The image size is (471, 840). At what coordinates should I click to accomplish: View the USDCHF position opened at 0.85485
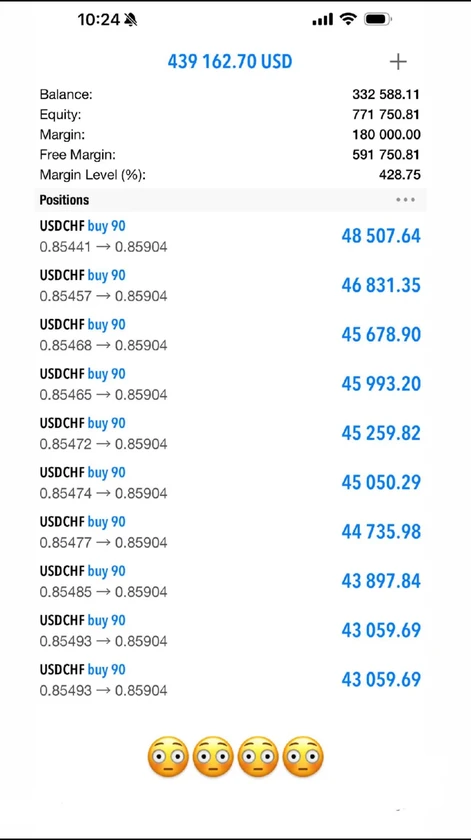coord(230,581)
